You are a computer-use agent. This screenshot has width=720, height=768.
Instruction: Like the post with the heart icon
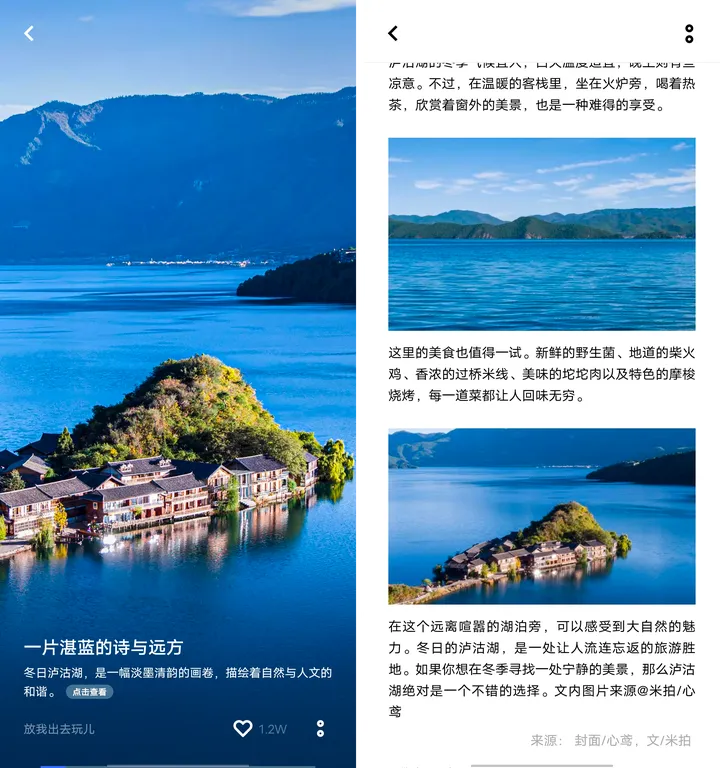(x=243, y=729)
